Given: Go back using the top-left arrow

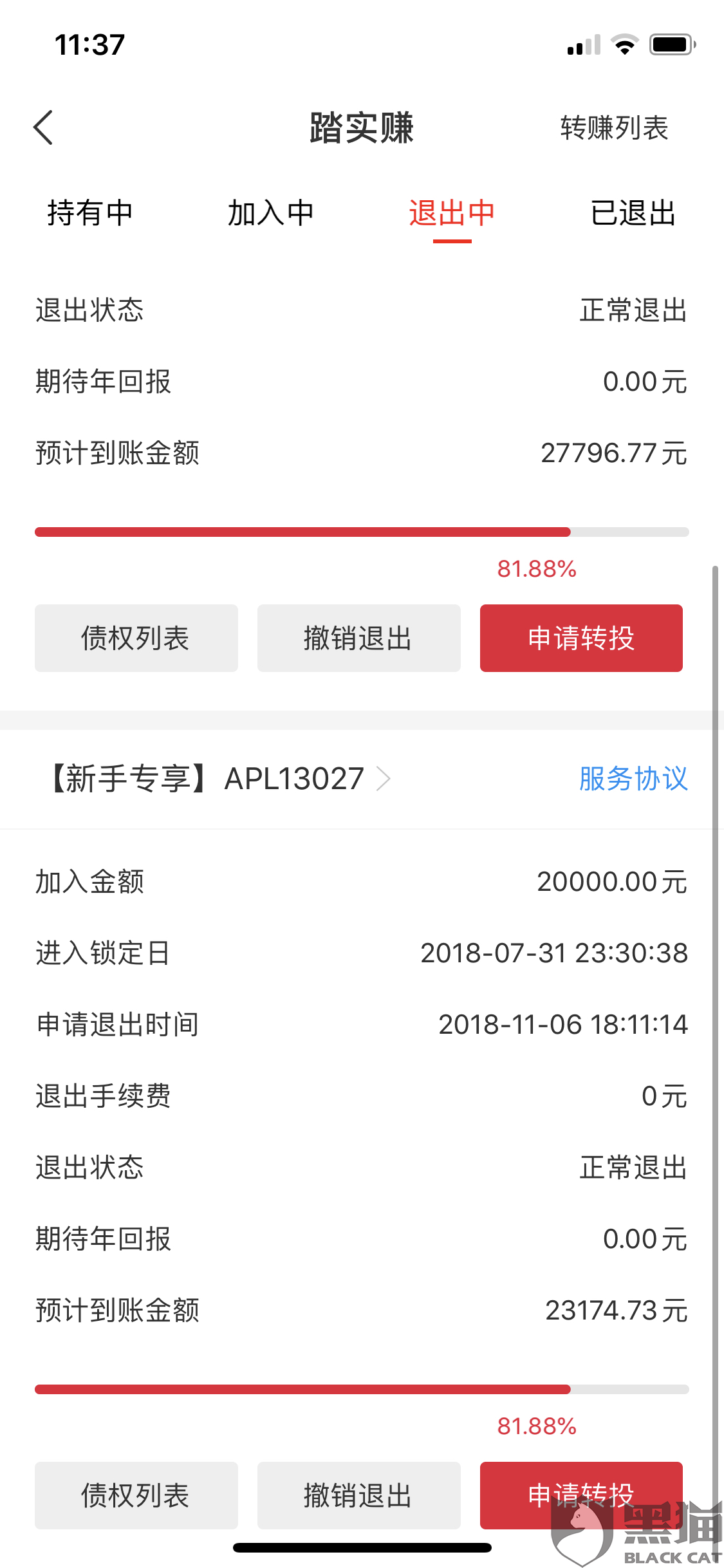Looking at the screenshot, I should pos(43,127).
